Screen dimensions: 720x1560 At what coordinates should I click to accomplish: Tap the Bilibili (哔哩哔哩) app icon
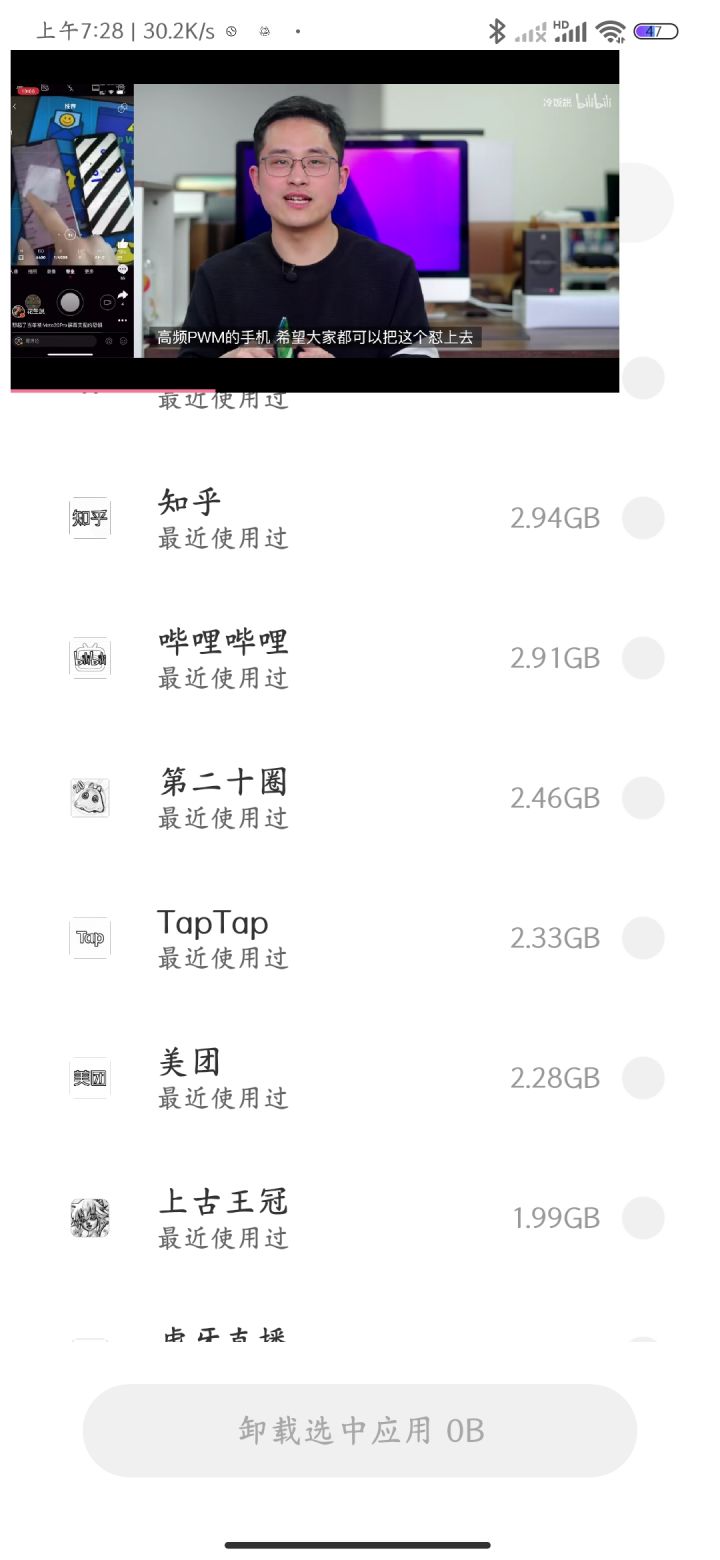[90, 658]
